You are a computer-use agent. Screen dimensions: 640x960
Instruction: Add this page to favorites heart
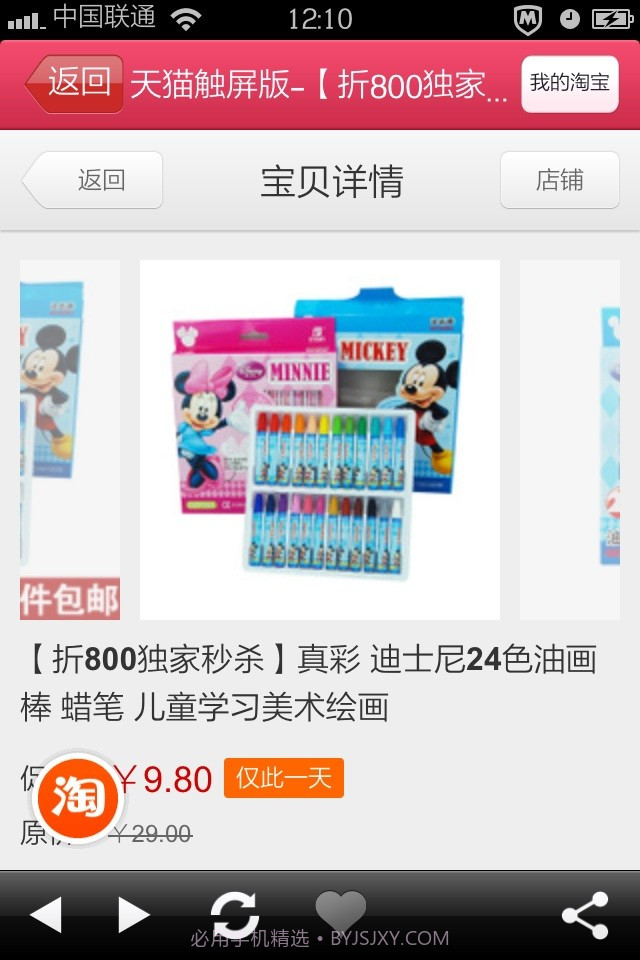pos(340,910)
